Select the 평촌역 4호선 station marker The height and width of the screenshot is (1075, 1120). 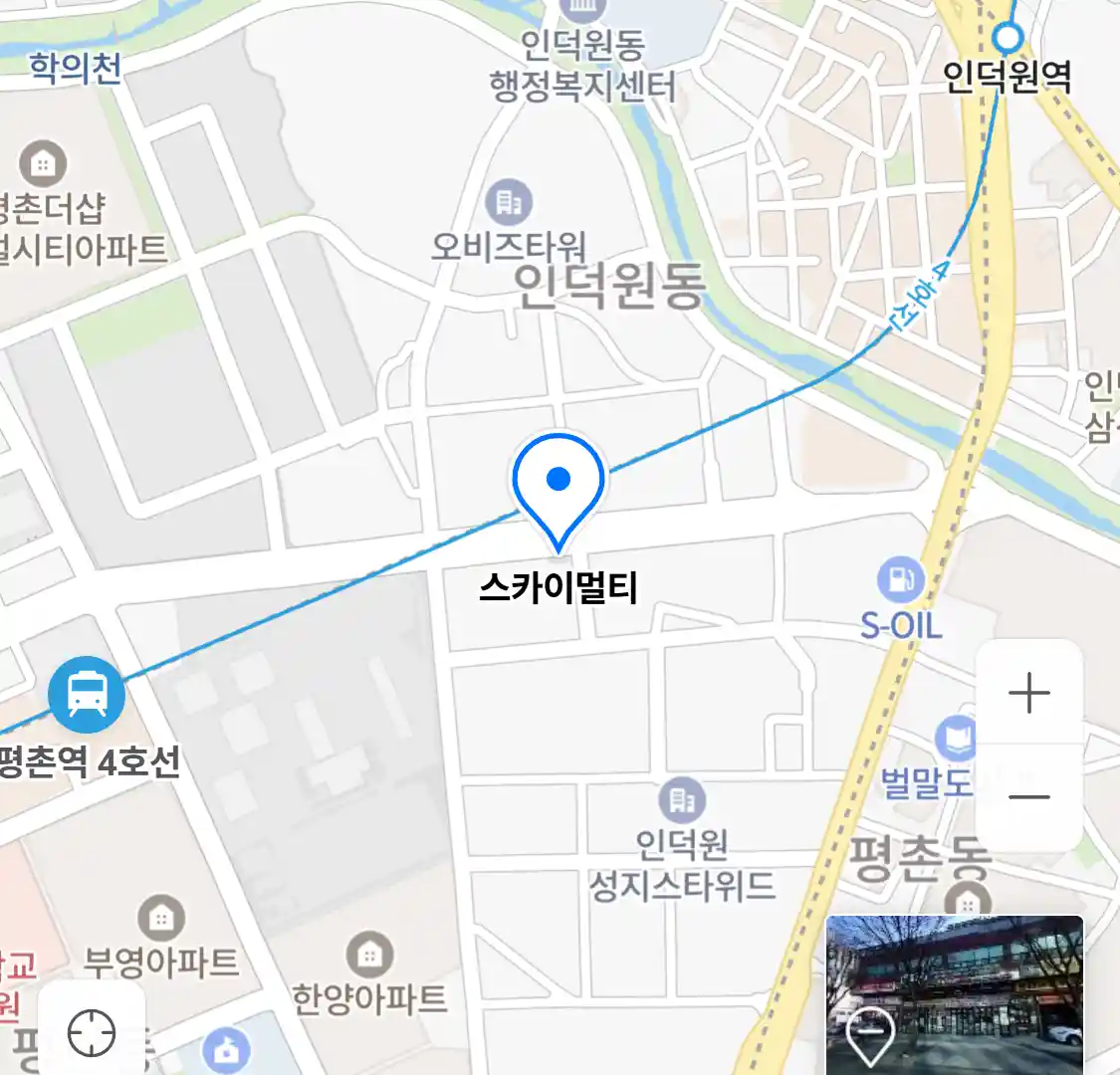click(88, 695)
